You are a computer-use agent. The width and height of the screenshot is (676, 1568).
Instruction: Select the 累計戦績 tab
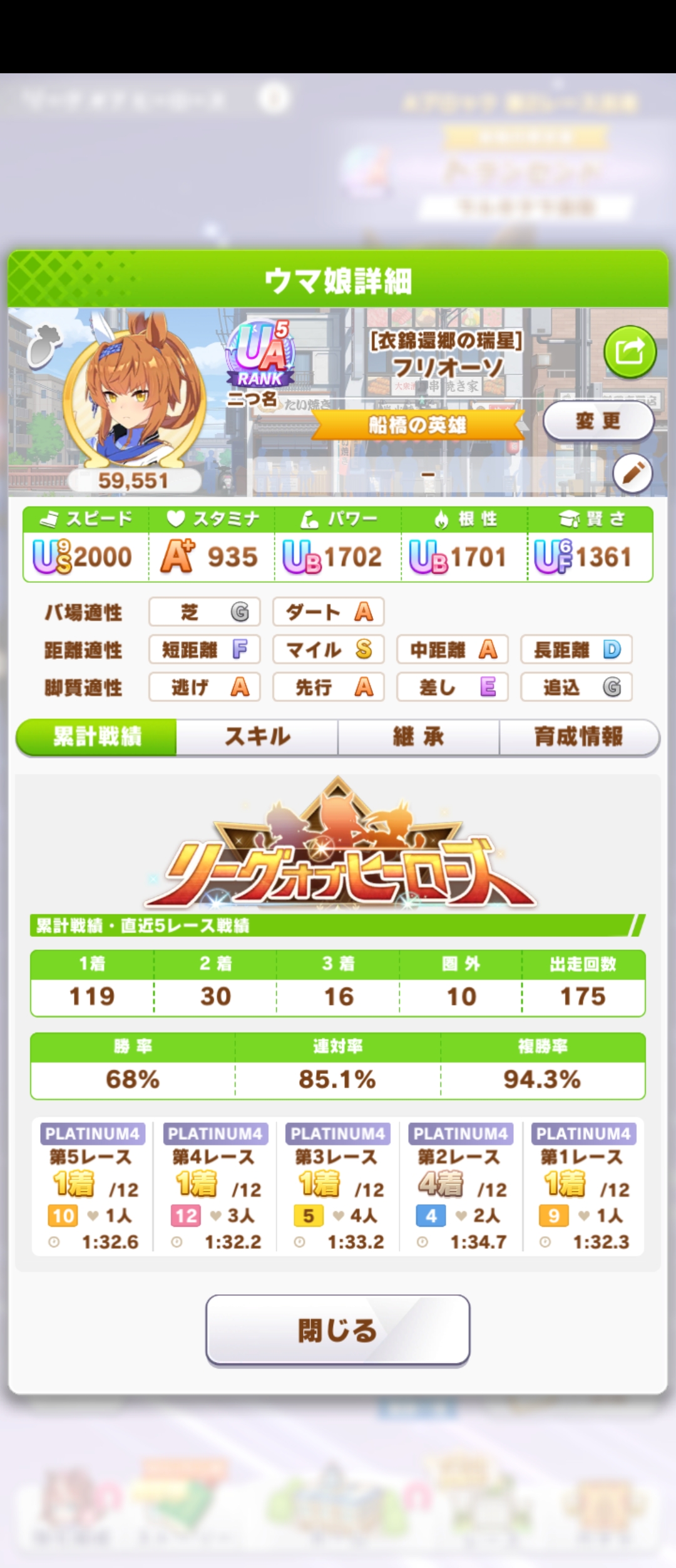tap(97, 737)
